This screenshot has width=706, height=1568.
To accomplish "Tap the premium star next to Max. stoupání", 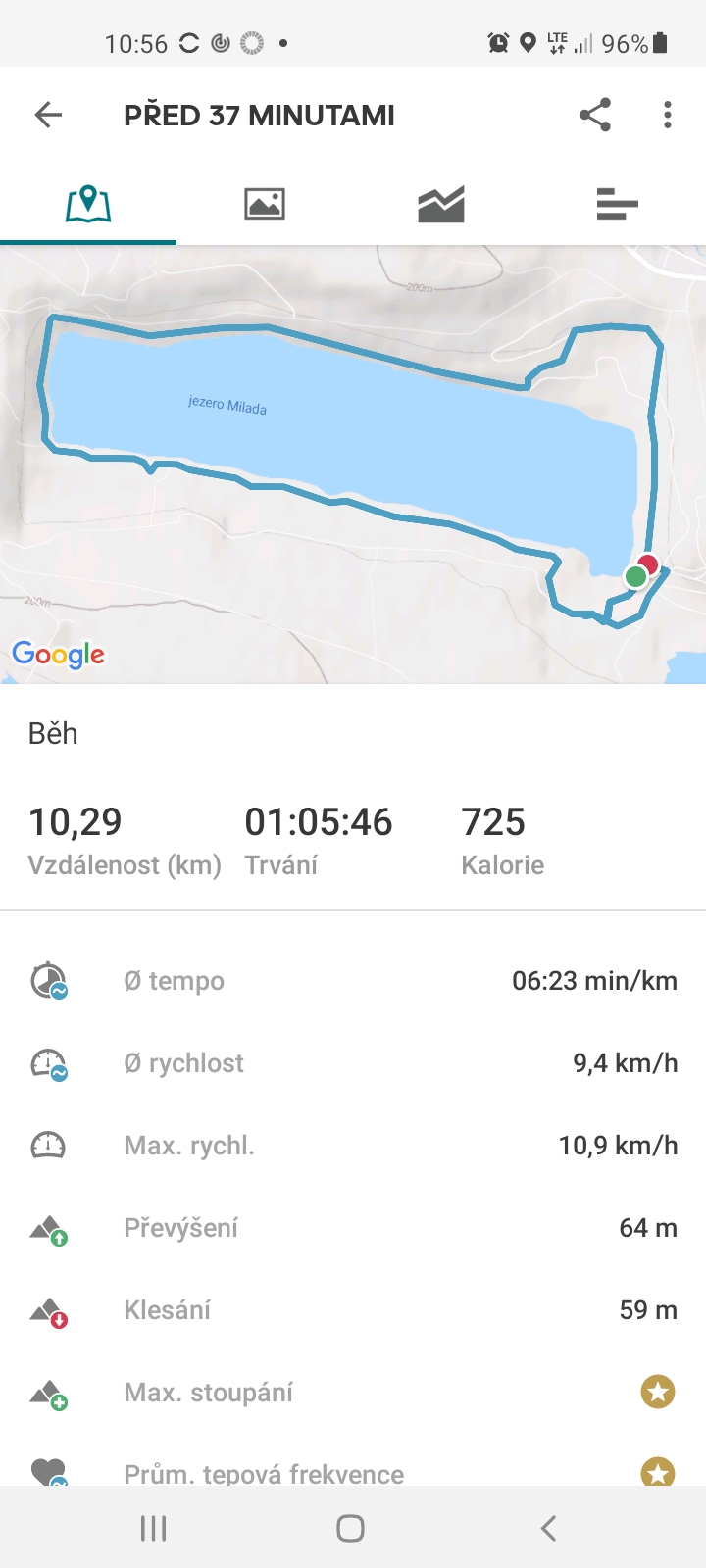I will click(x=658, y=1392).
